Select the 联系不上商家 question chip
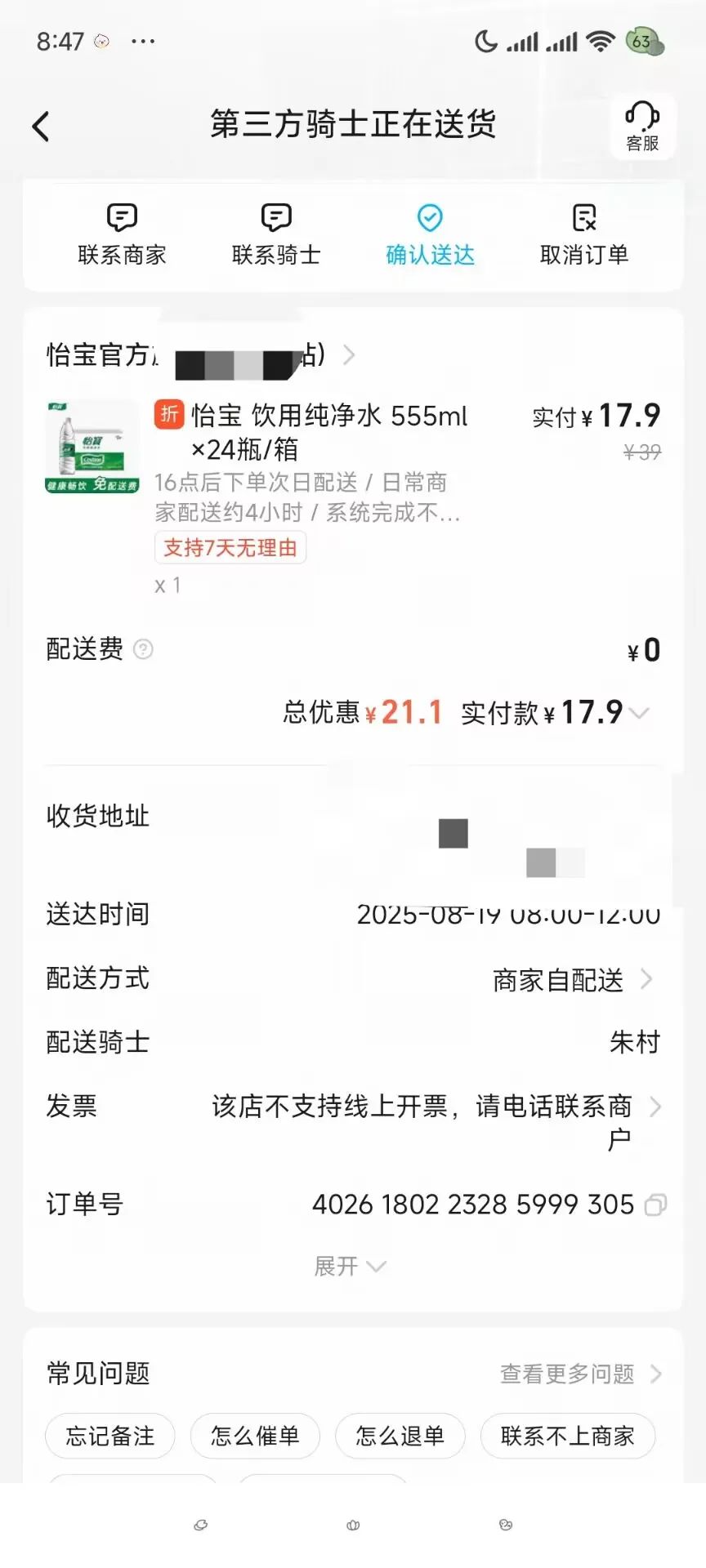Image resolution: width=706 pixels, height=1568 pixels. [x=568, y=1436]
